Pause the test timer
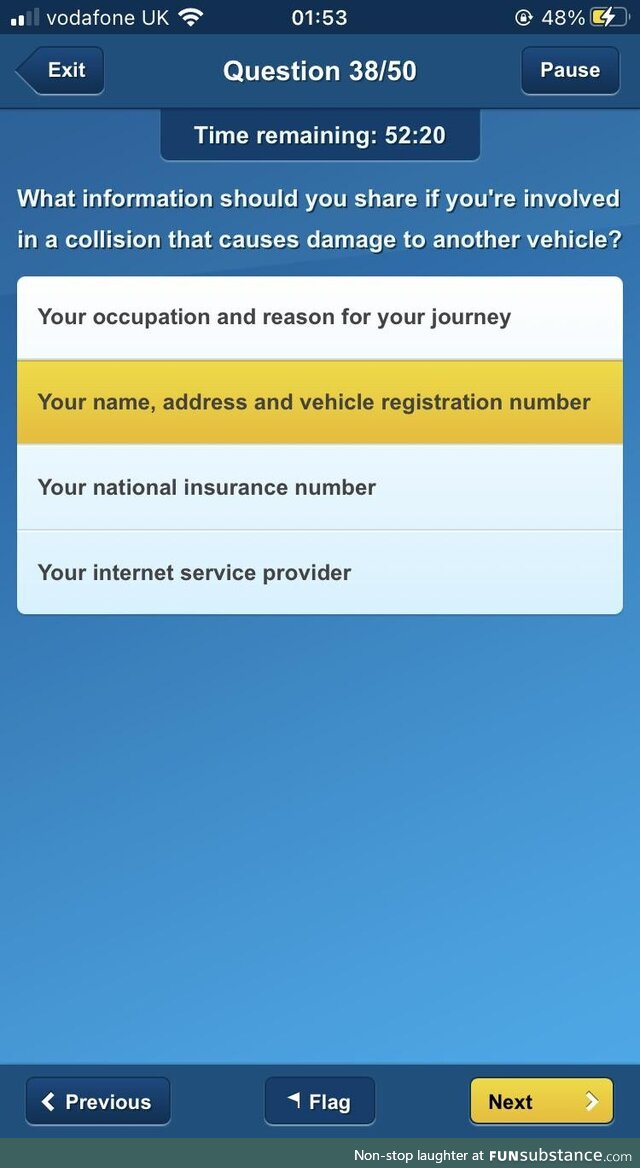This screenshot has height=1168, width=640. [569, 71]
